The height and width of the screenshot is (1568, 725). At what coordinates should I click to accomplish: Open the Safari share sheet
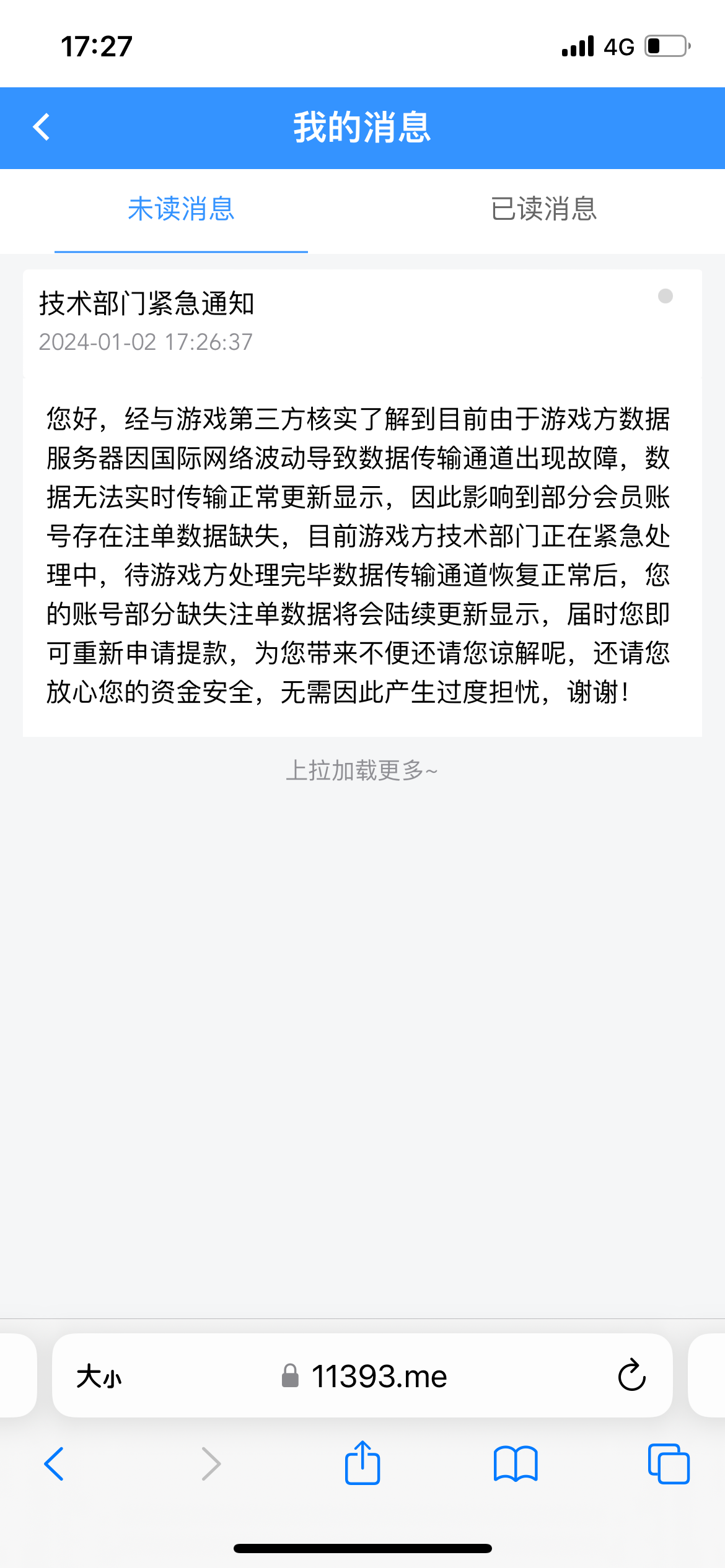[x=362, y=1463]
